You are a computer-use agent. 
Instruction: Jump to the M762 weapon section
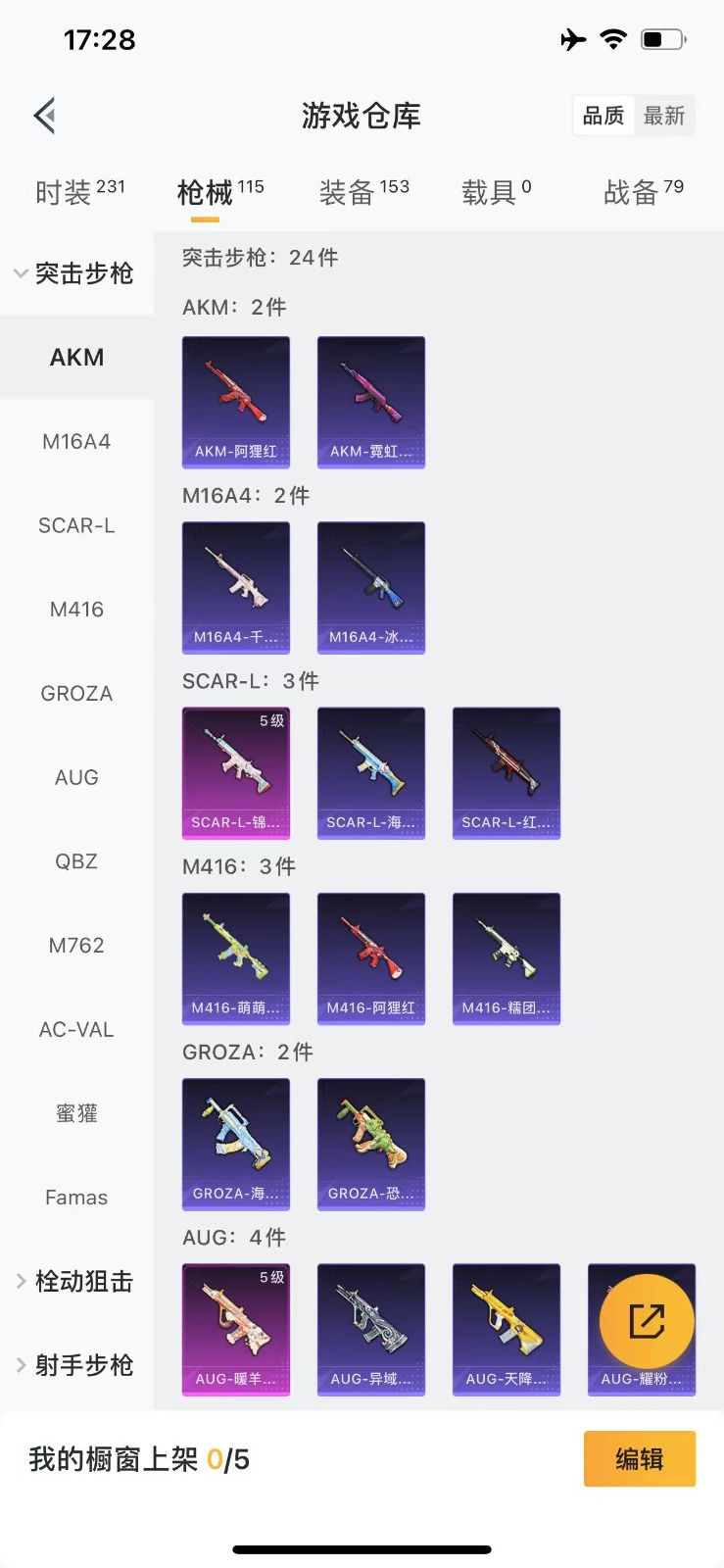click(76, 946)
